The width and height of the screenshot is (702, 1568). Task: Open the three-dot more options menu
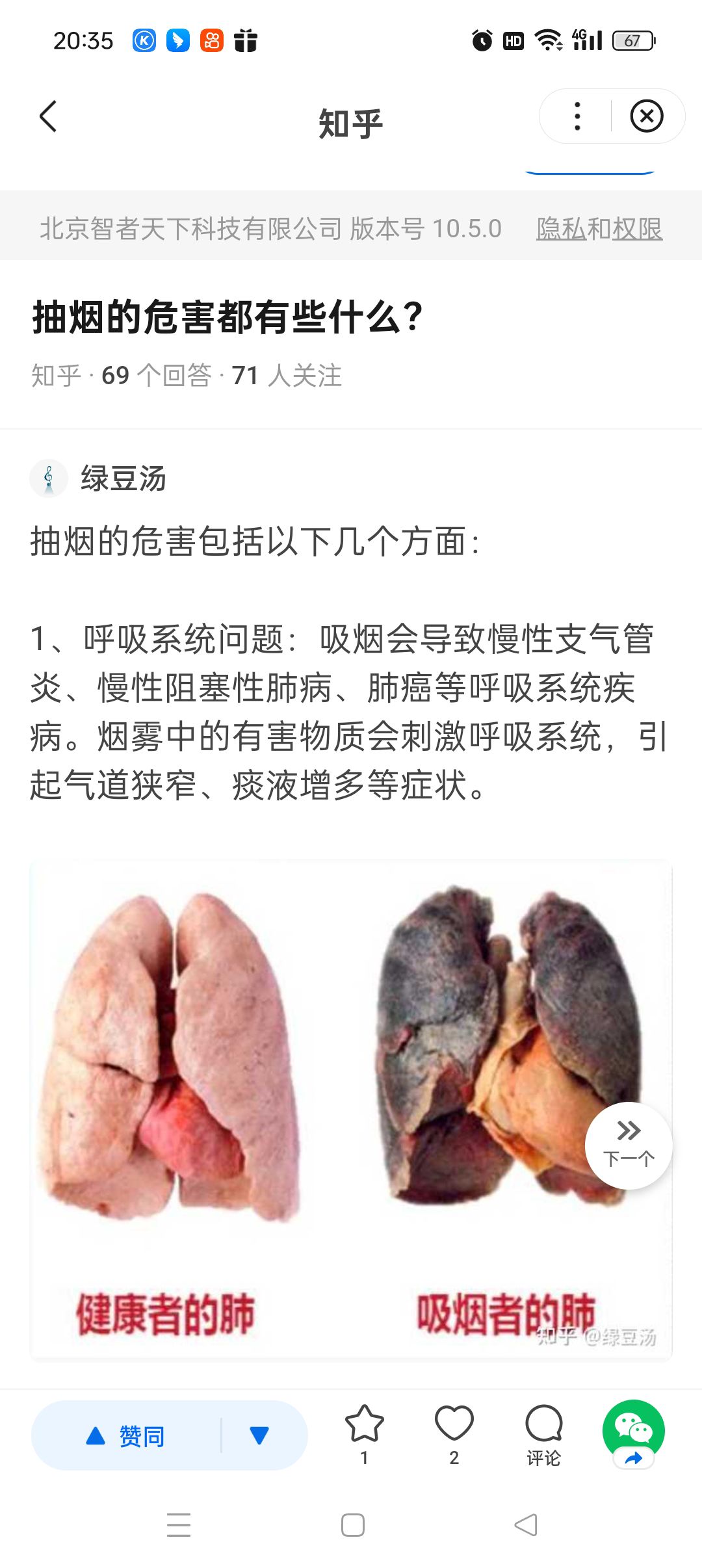(577, 116)
